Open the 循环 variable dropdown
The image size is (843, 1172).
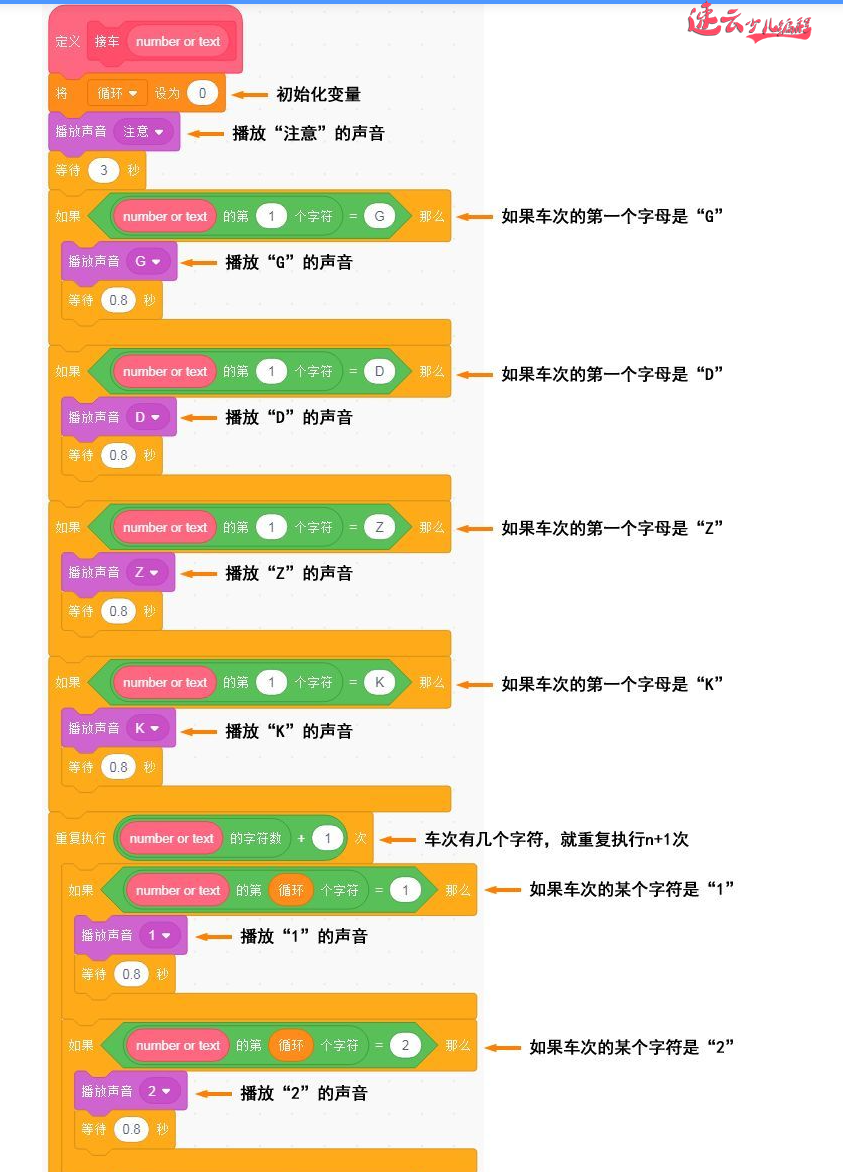pyautogui.click(x=117, y=93)
